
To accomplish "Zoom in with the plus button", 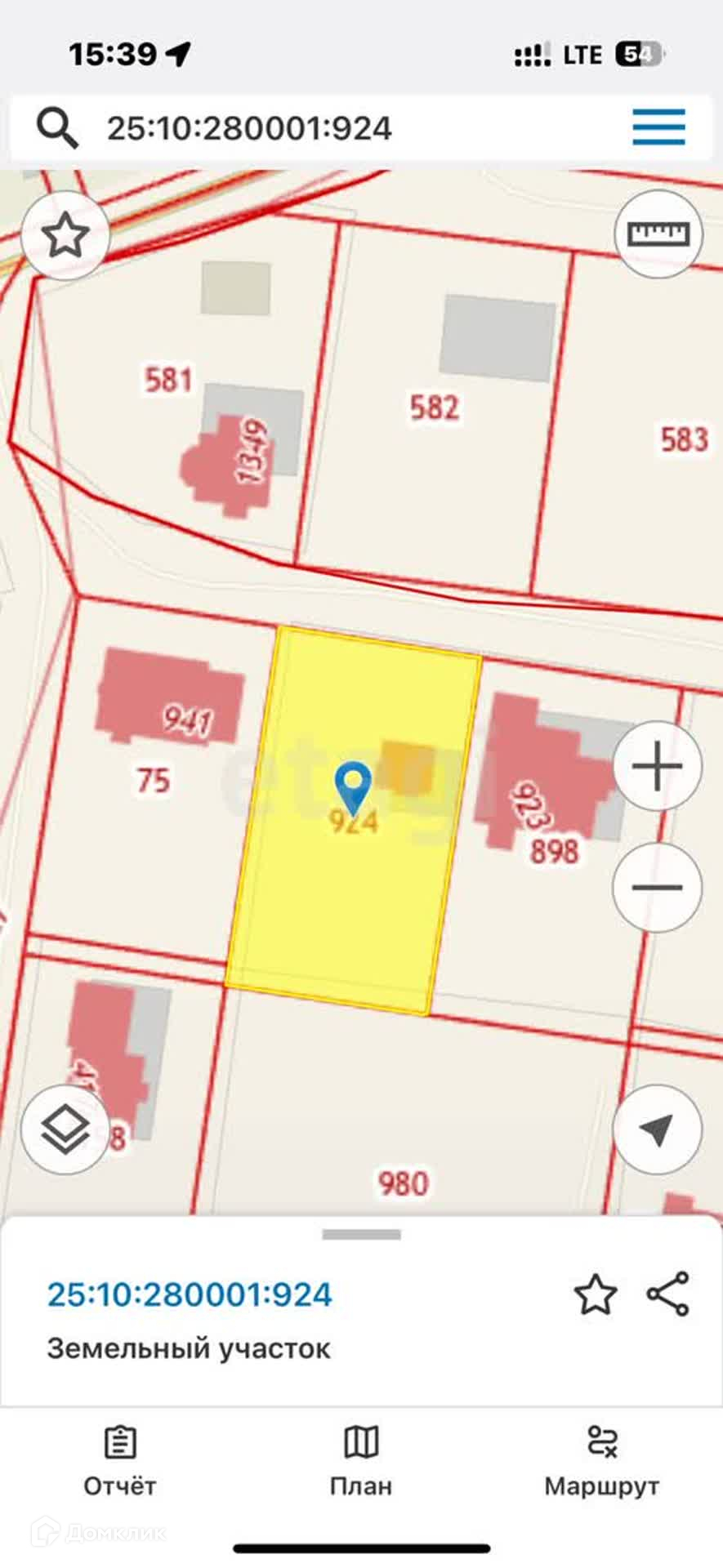I will (x=657, y=766).
